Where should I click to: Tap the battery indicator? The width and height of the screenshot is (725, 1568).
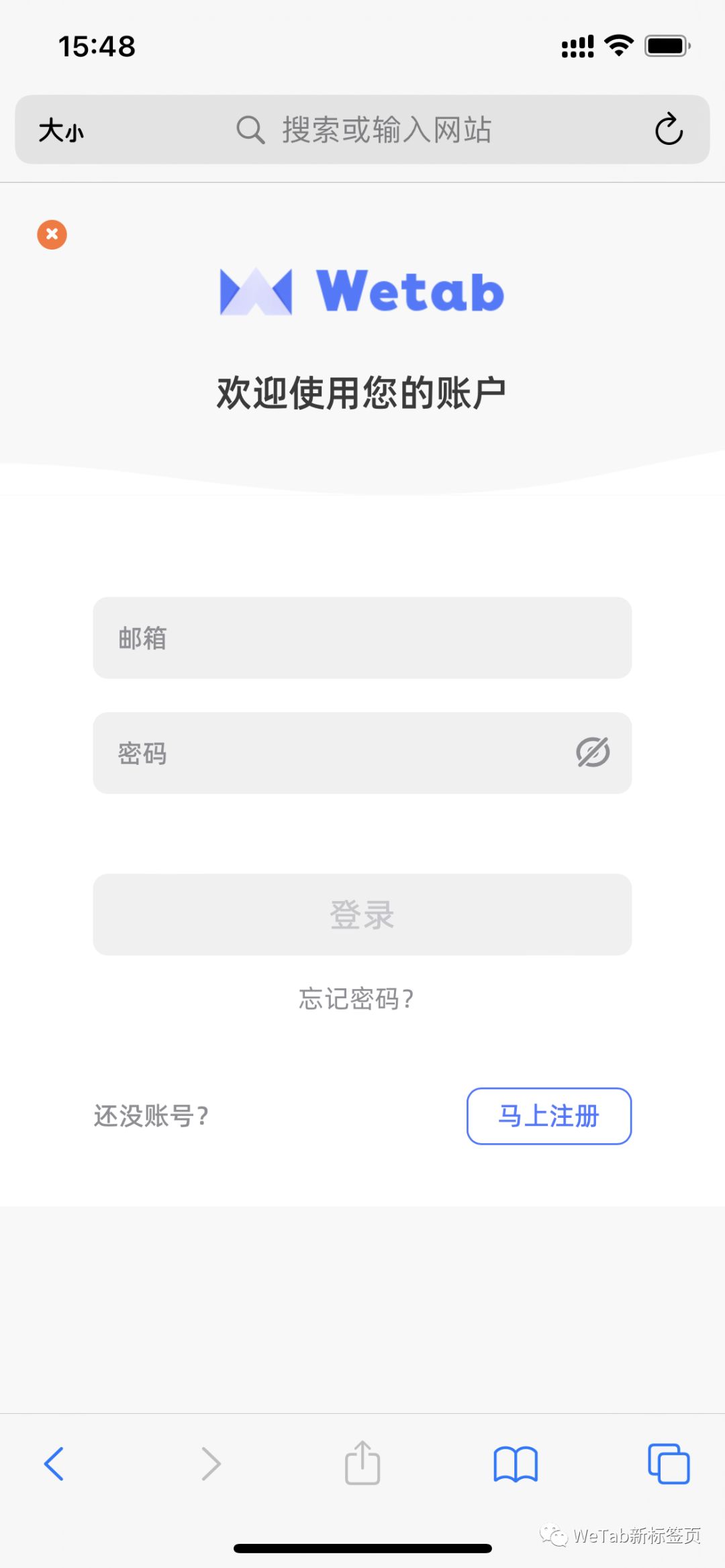click(666, 44)
